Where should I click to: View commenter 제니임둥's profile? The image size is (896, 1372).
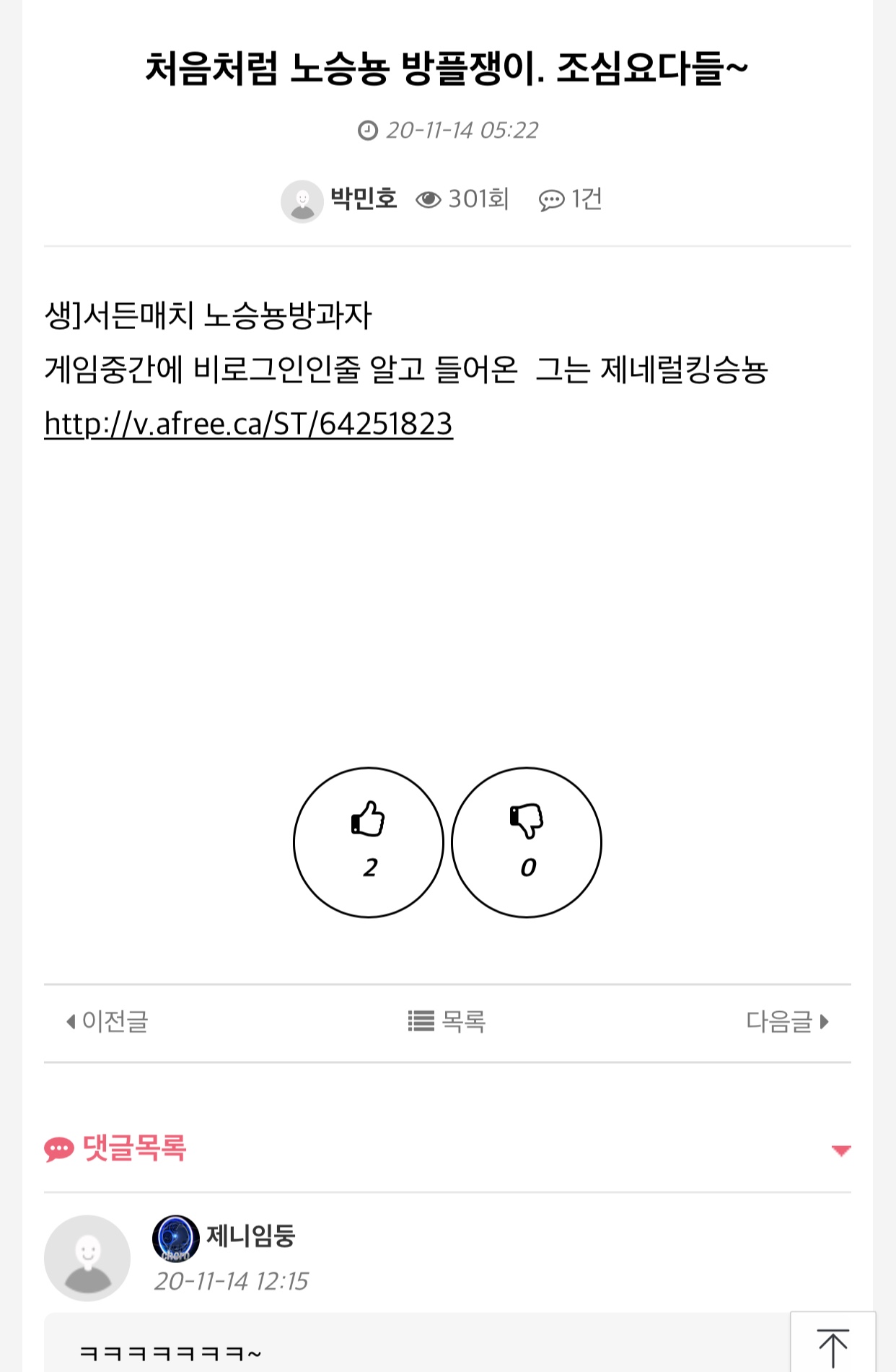point(250,1236)
